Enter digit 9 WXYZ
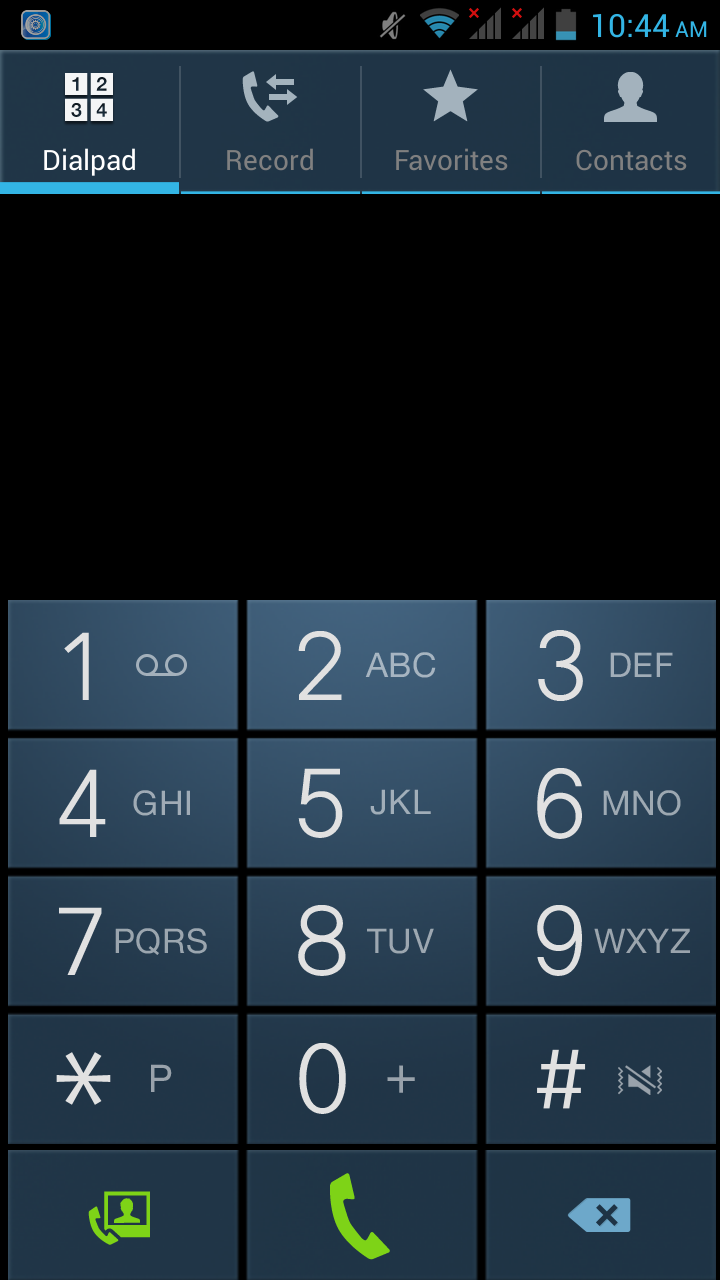720x1280 pixels. pyautogui.click(x=601, y=941)
